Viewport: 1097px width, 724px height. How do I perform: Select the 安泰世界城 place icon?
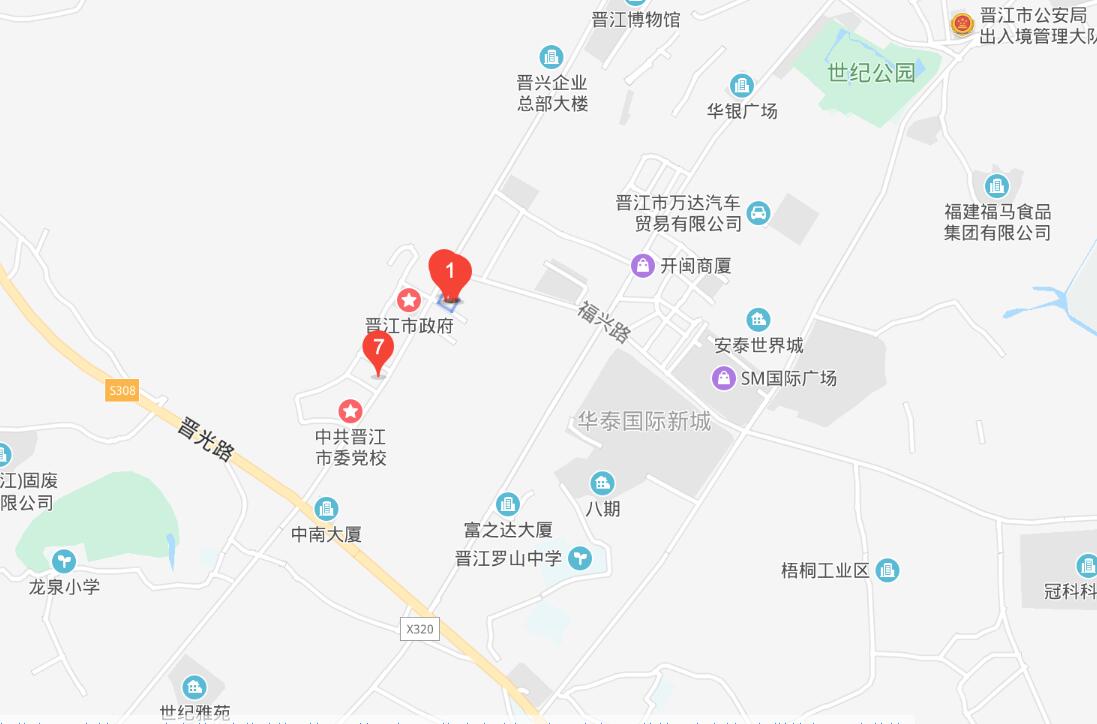(x=758, y=320)
